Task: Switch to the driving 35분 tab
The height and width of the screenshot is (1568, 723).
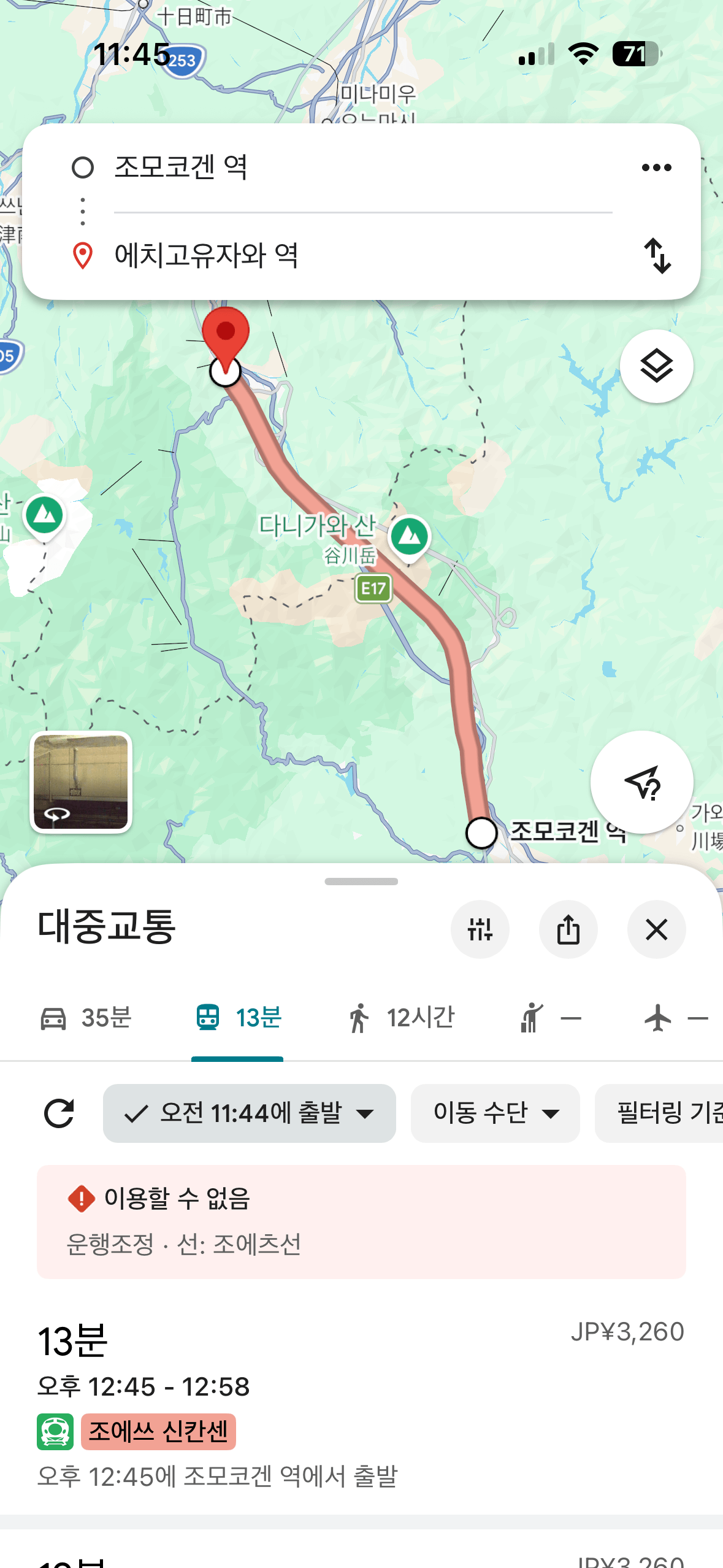Action: [86, 1018]
